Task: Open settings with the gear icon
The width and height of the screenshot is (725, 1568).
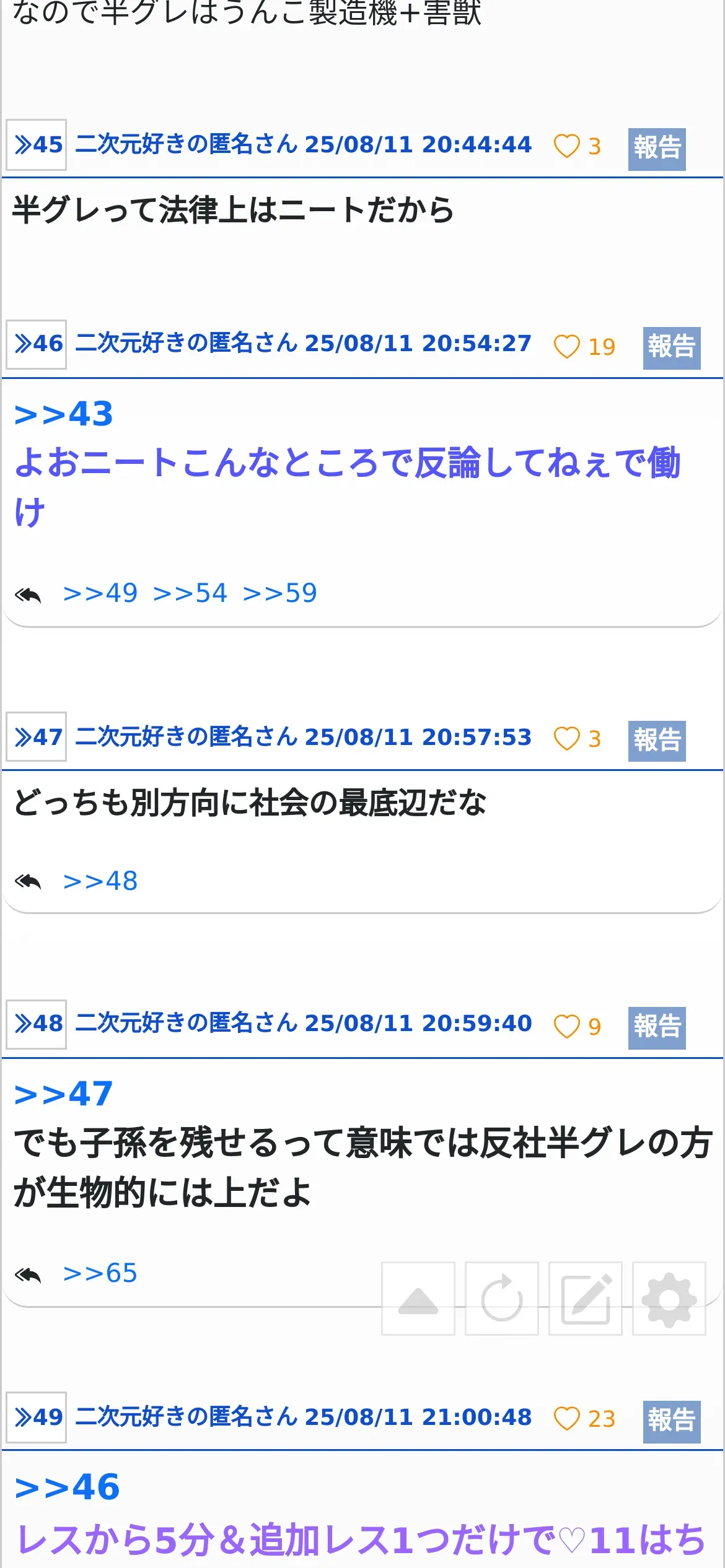Action: 669,1299
